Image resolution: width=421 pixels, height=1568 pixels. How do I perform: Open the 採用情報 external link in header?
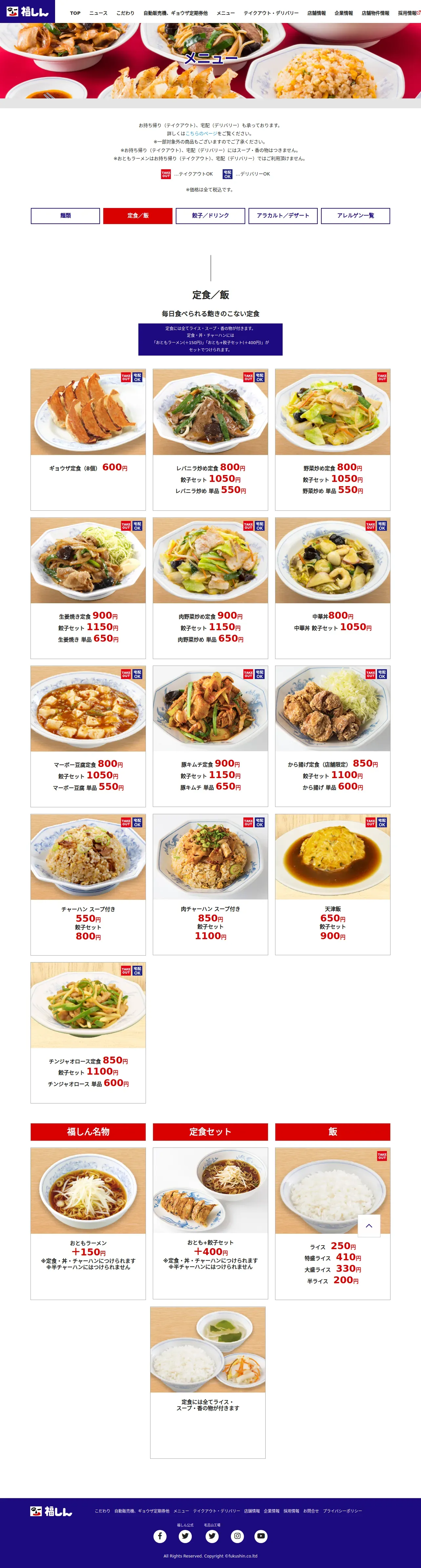pyautogui.click(x=408, y=13)
